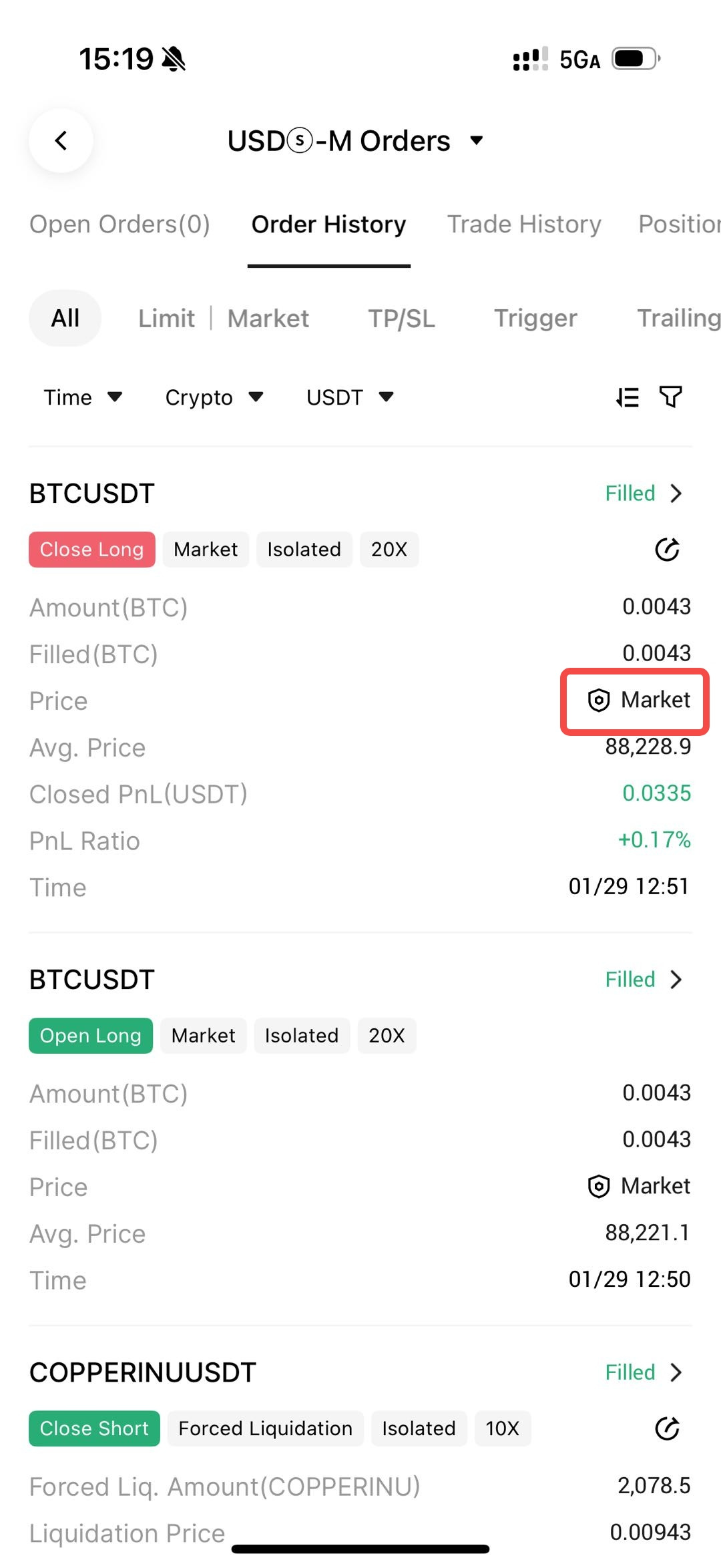Switch to the Trade History tab
721x1568 pixels.
pyautogui.click(x=524, y=224)
